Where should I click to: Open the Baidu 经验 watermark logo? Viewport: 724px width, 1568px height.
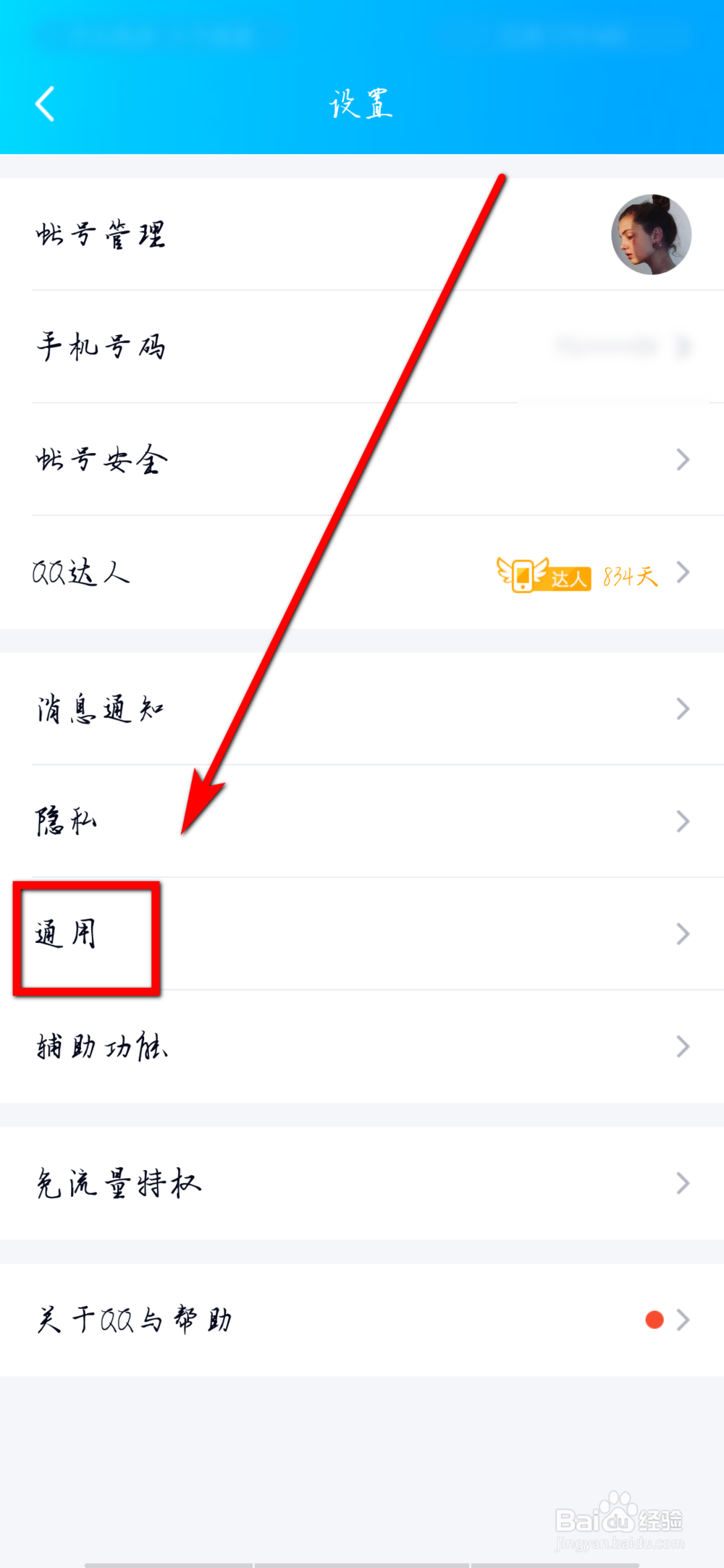(619, 1517)
